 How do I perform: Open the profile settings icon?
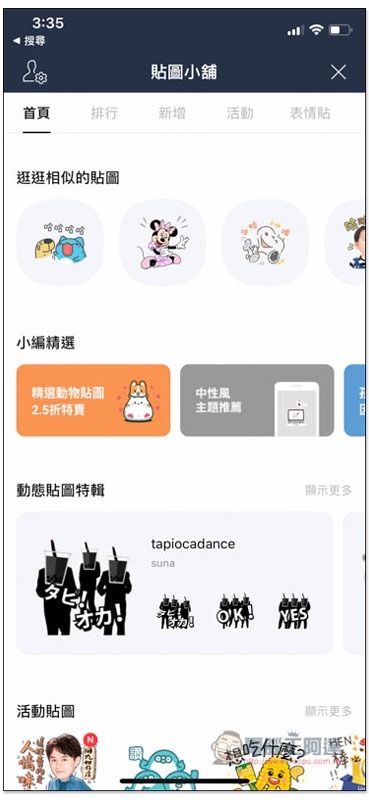[34, 72]
